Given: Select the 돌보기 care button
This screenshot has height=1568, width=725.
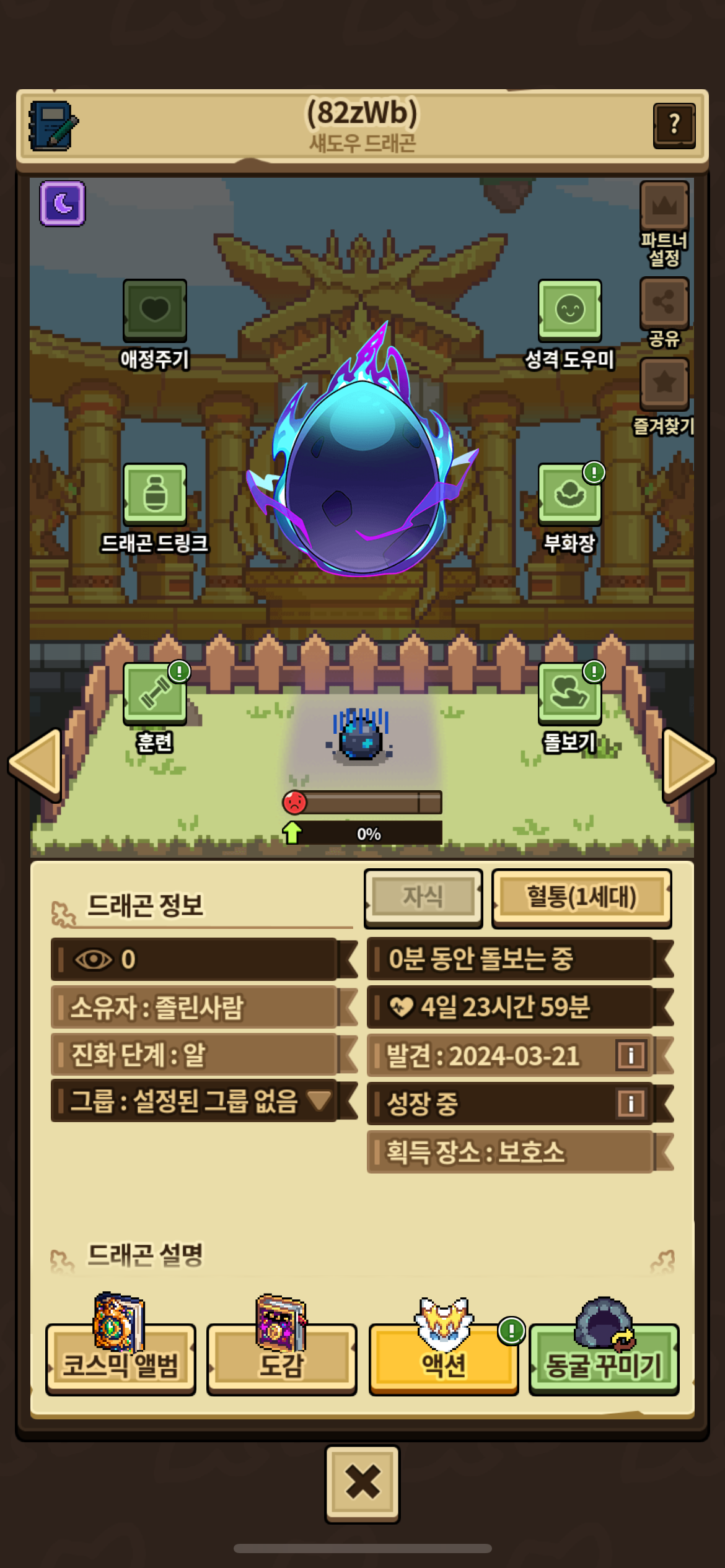Looking at the screenshot, I should tap(569, 694).
